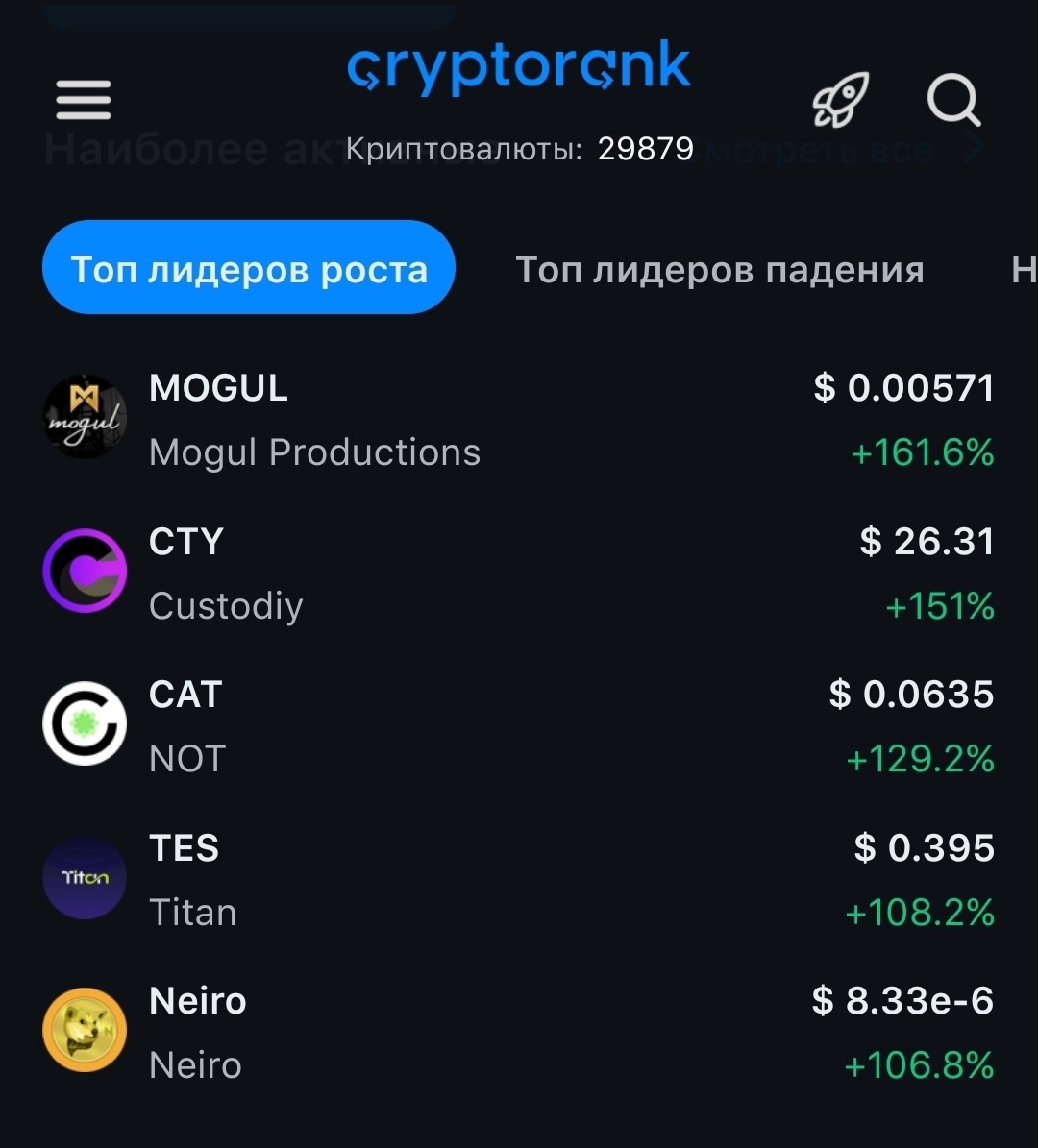Open the search magnifier

coord(953,100)
